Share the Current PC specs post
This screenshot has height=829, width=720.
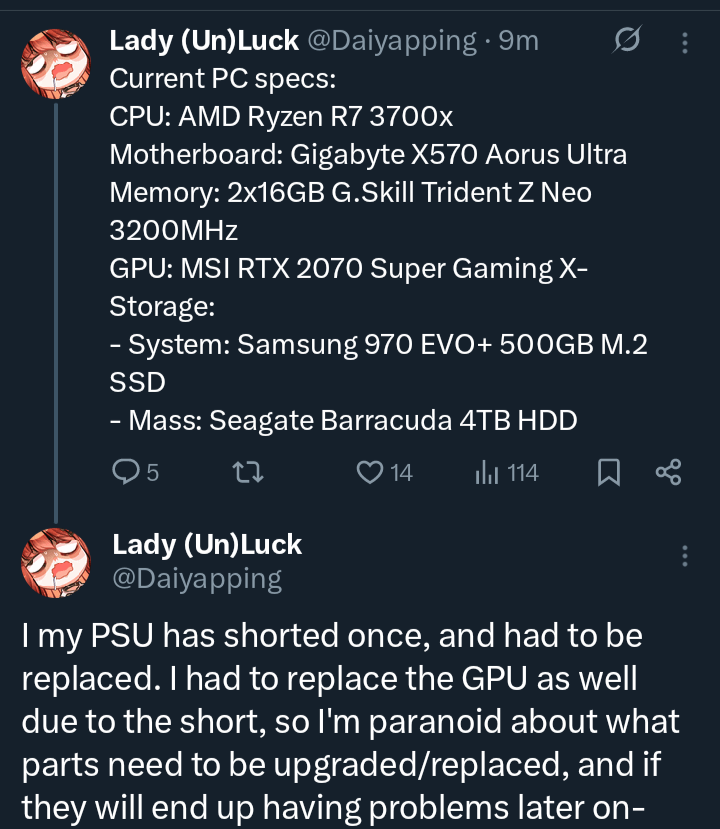668,472
